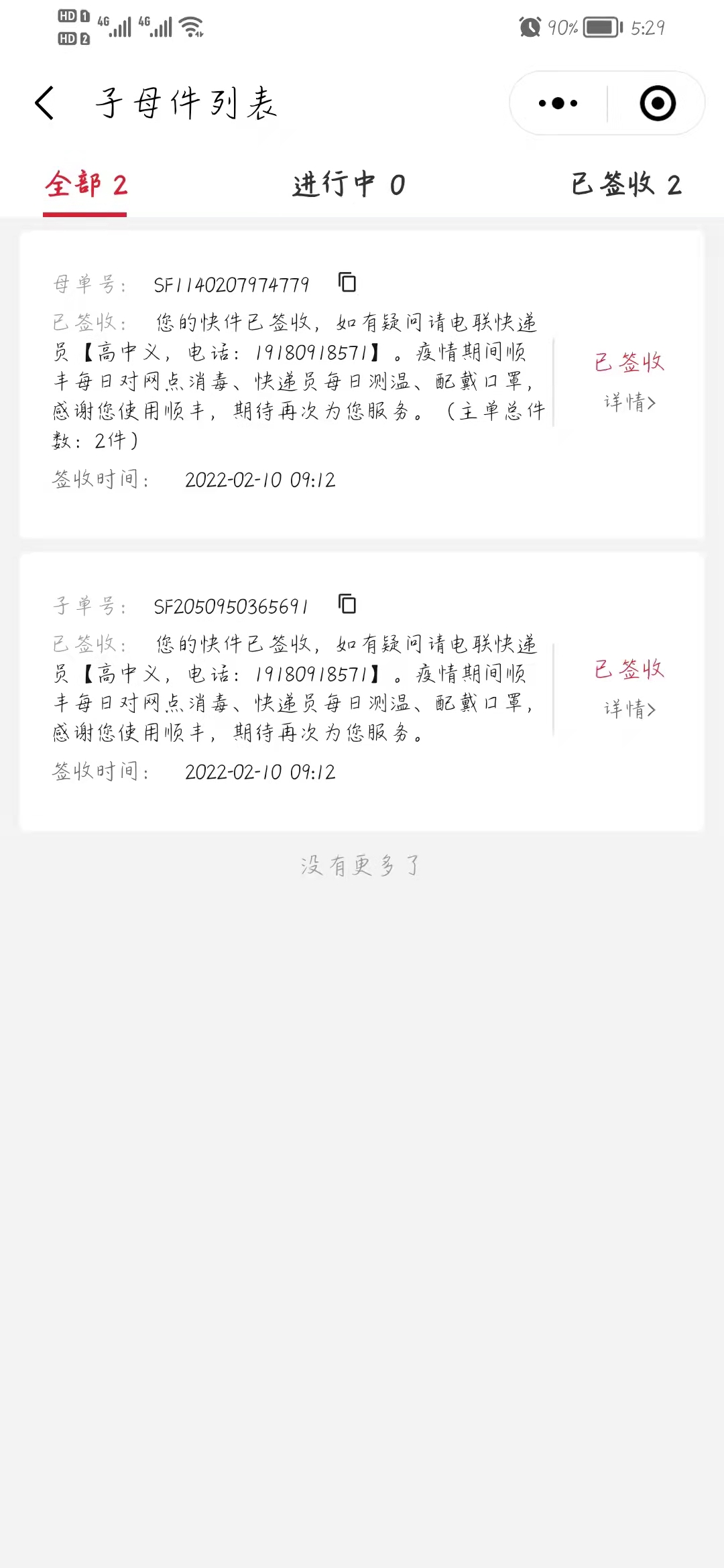Image resolution: width=724 pixels, height=1568 pixels.
Task: Go back from 子母件列表
Action: coord(44,103)
